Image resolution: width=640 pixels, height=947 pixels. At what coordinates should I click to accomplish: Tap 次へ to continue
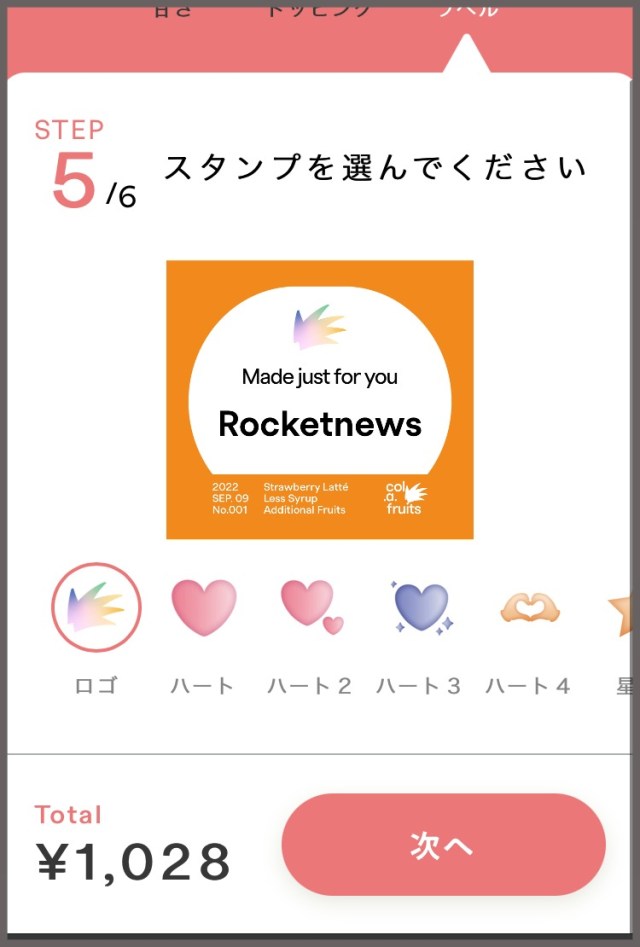coord(443,845)
